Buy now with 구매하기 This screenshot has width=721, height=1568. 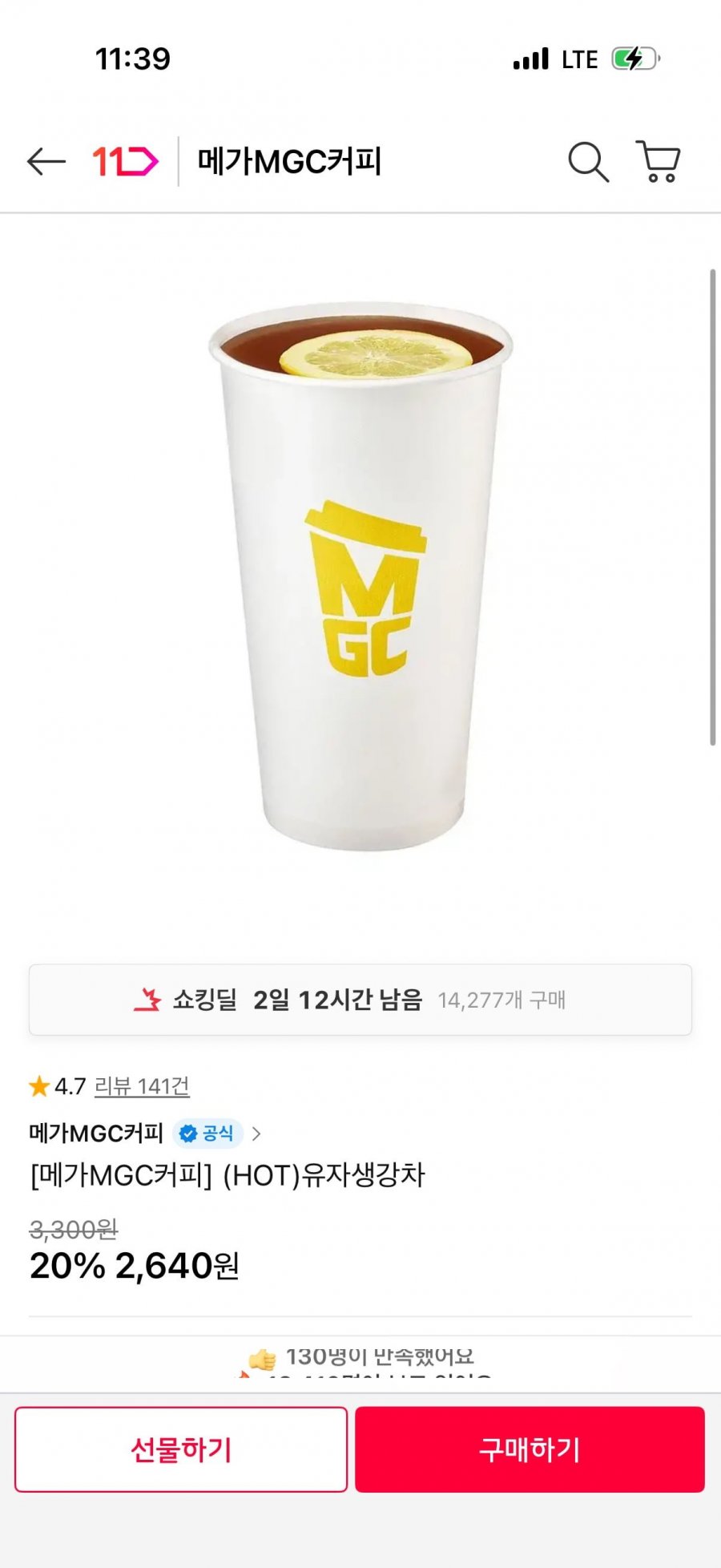coord(530,1449)
